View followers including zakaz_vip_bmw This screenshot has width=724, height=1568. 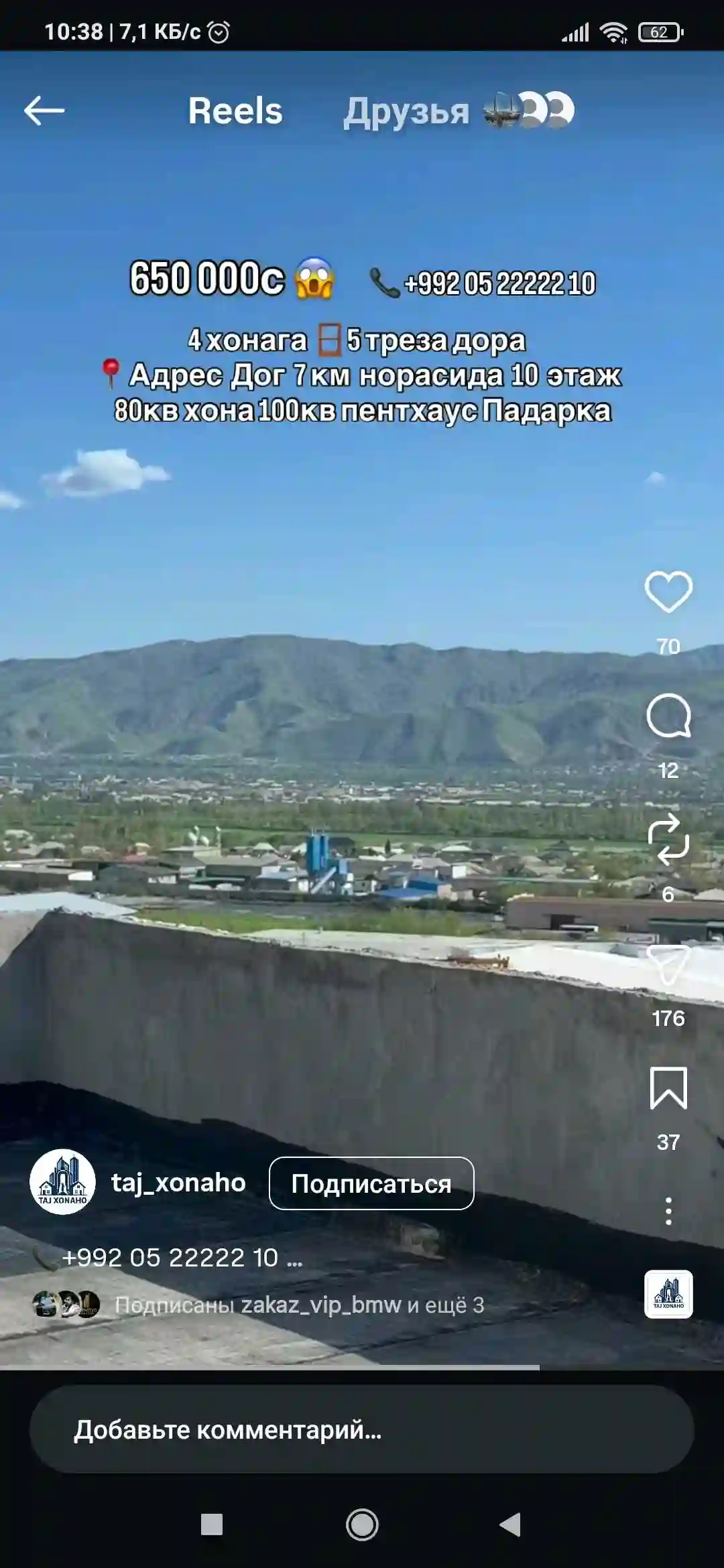[298, 1305]
